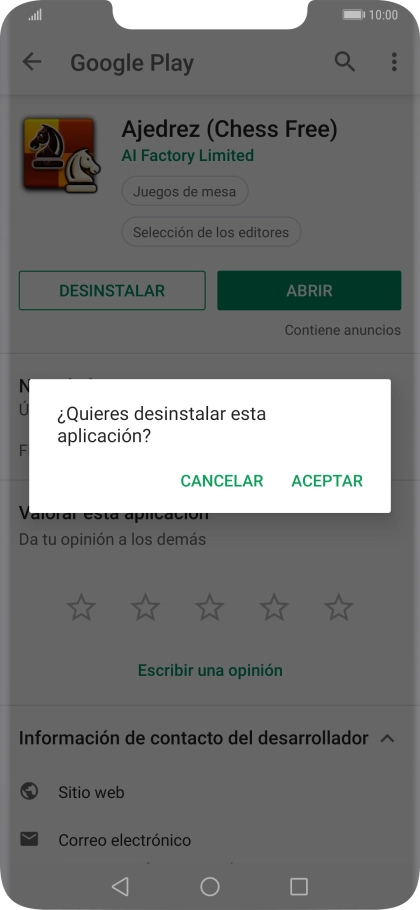
Task: Tap the system back button
Action: [x=120, y=886]
